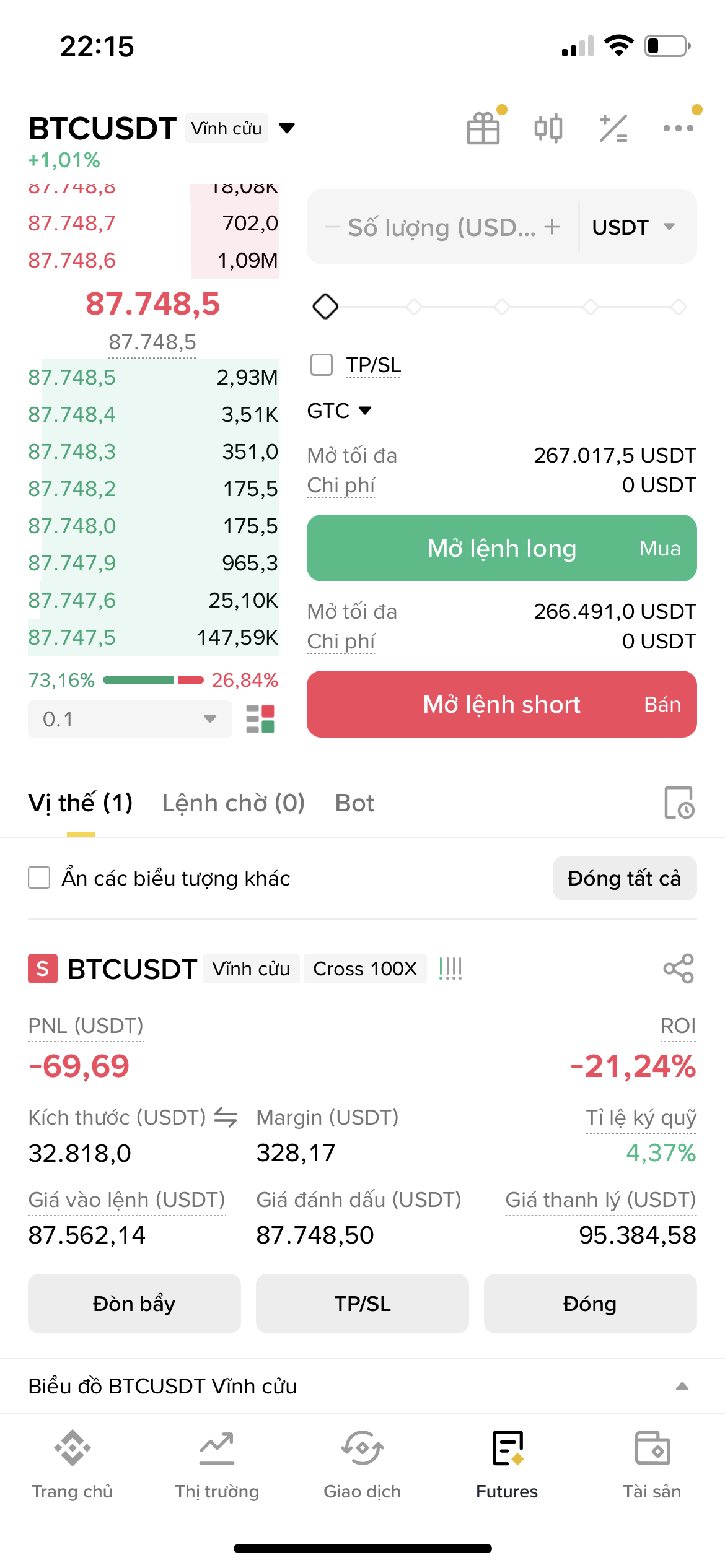Switch to Lệnh chờ (0) tab
Image resolution: width=725 pixels, height=1568 pixels.
point(233,803)
